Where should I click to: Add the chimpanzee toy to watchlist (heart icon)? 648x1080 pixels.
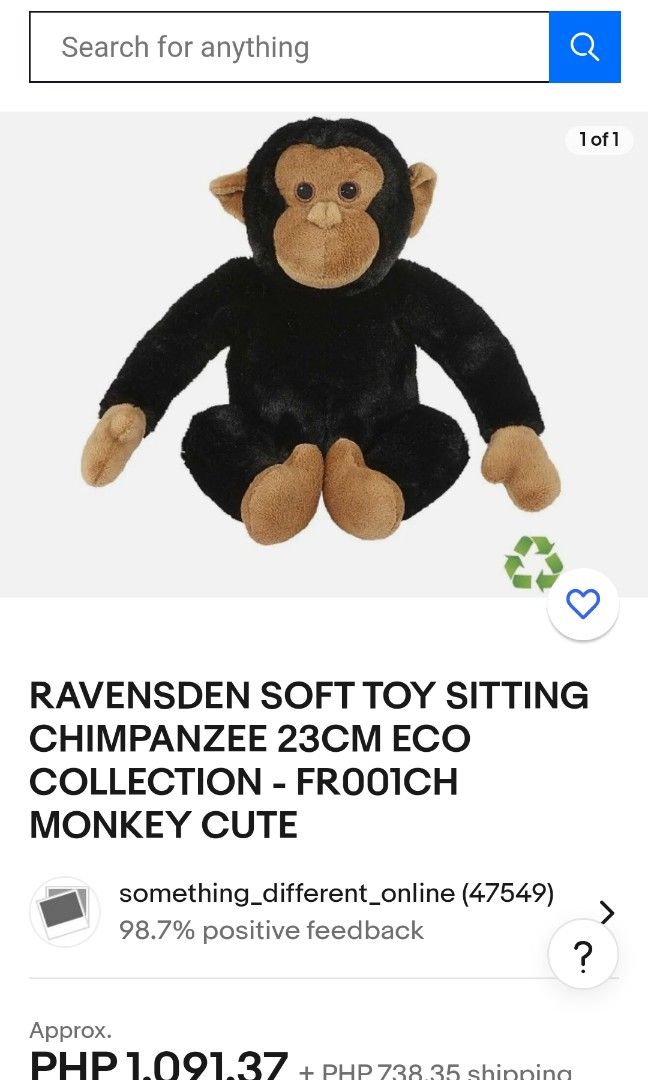[583, 604]
